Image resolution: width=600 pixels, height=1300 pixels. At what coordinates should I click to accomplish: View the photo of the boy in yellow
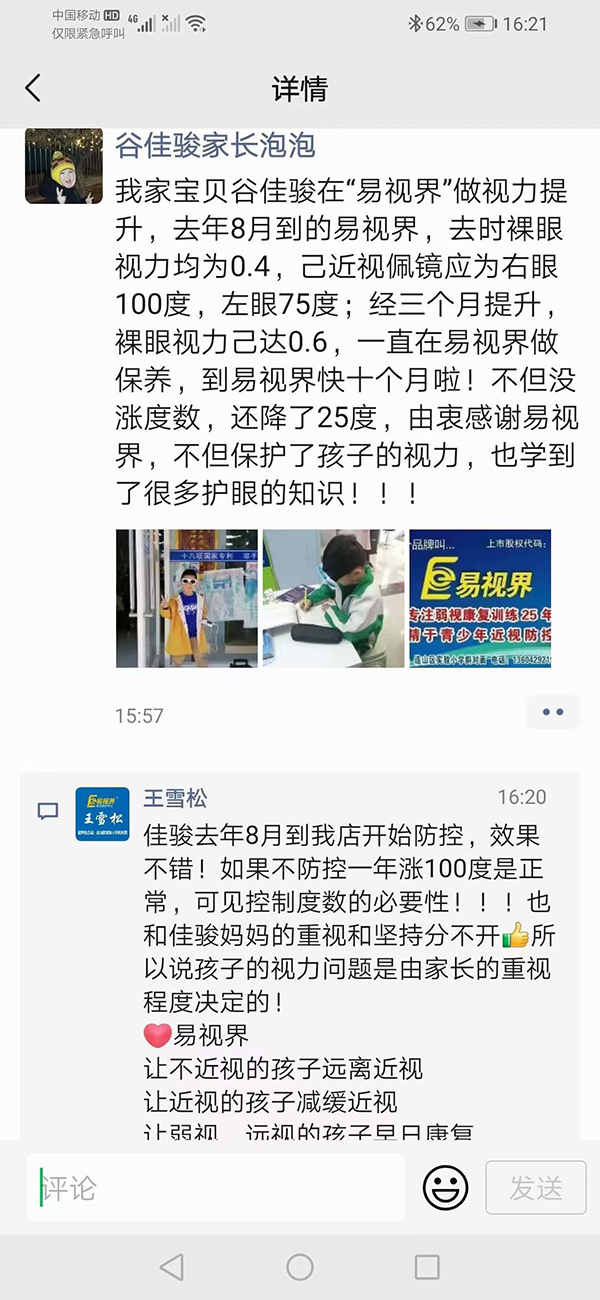point(187,598)
